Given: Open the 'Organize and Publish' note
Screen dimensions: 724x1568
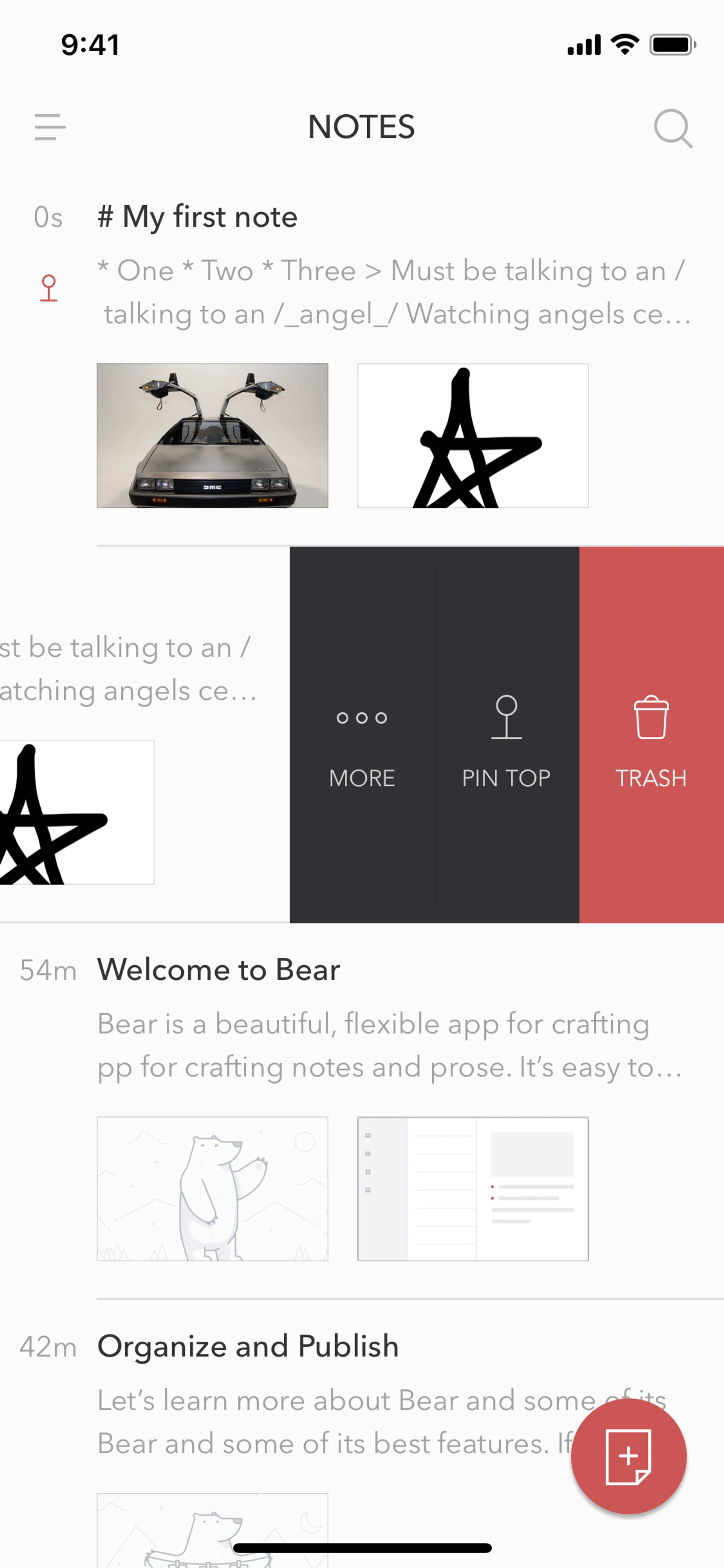Looking at the screenshot, I should [248, 1346].
